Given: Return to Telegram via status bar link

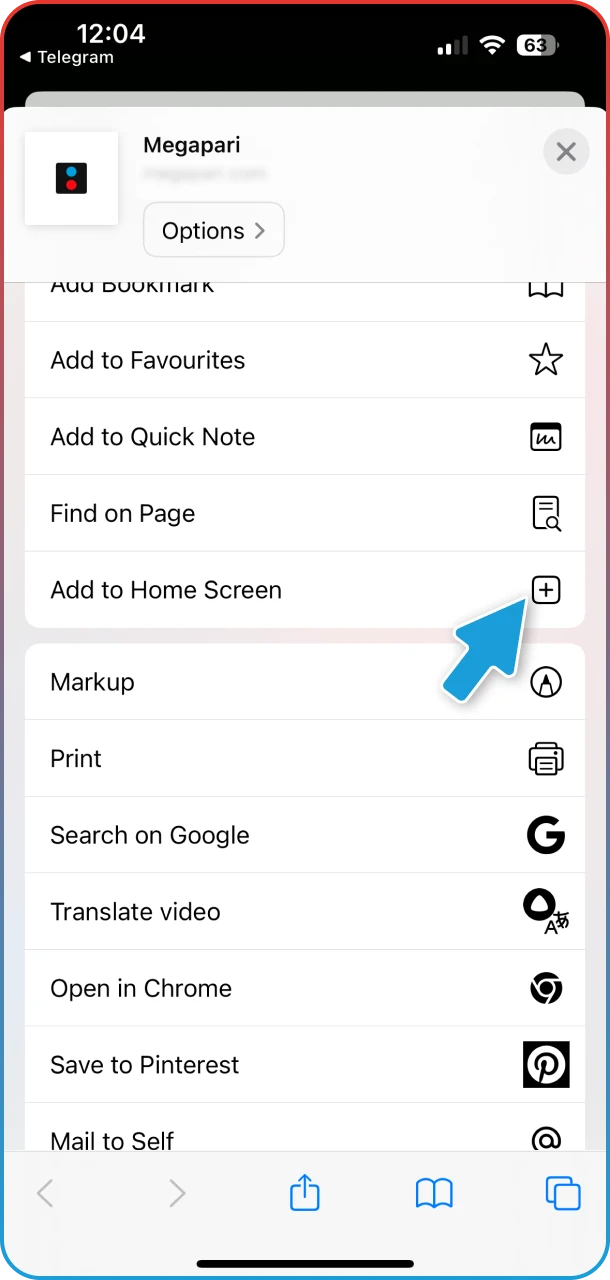Looking at the screenshot, I should (67, 58).
